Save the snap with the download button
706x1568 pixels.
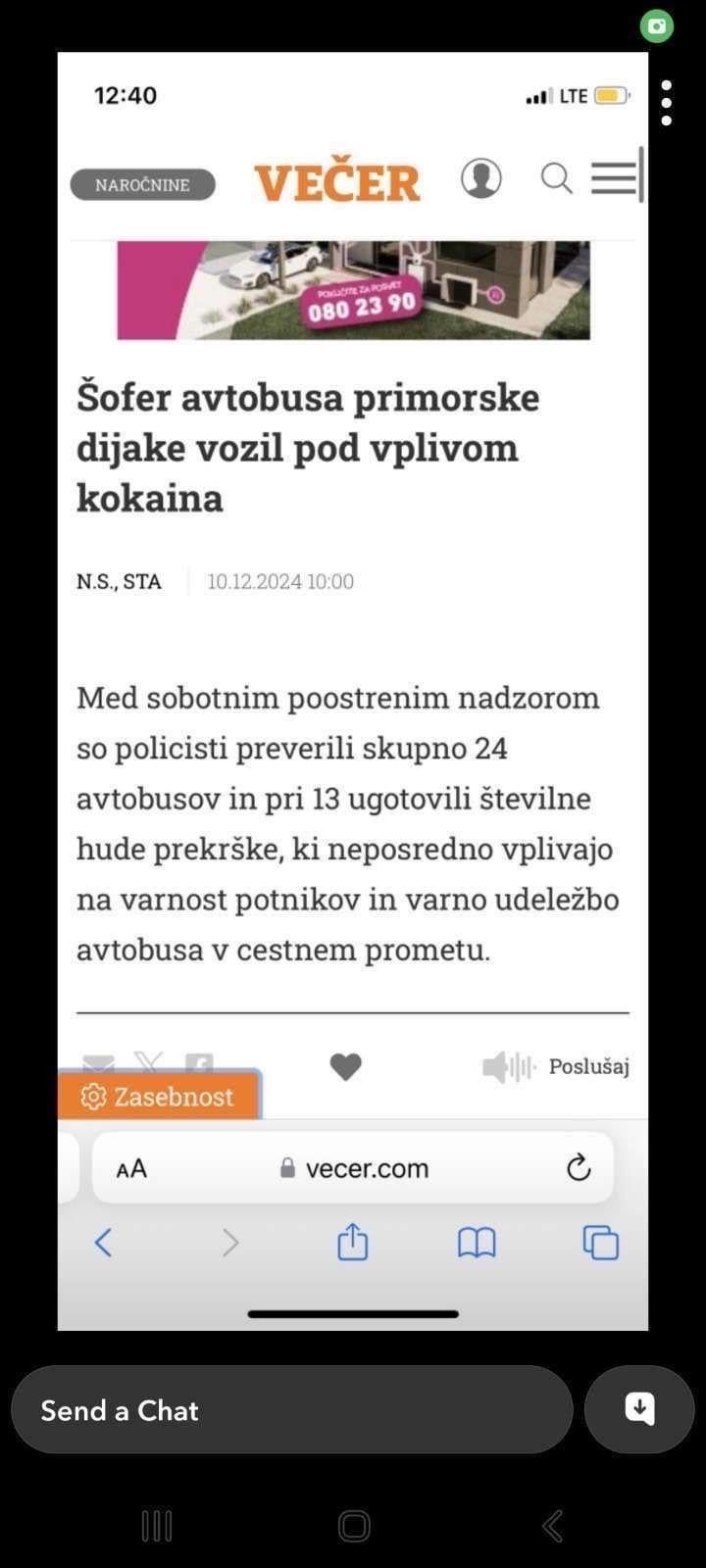pyautogui.click(x=639, y=1409)
